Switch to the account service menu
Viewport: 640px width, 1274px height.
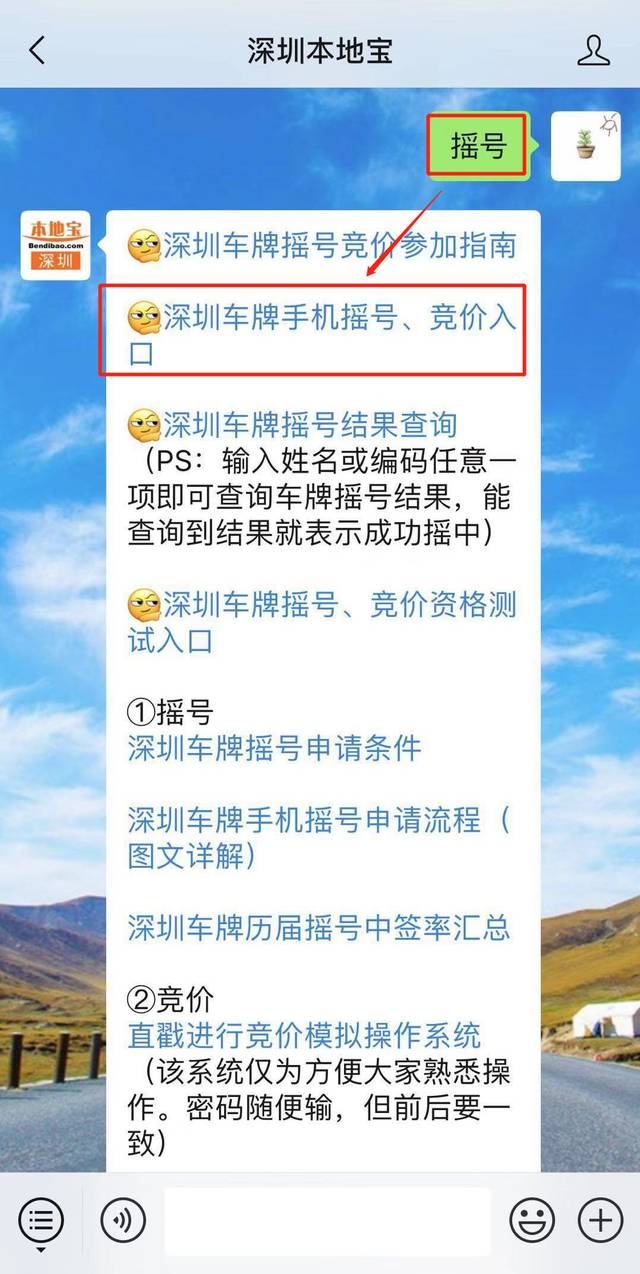tap(40, 1221)
